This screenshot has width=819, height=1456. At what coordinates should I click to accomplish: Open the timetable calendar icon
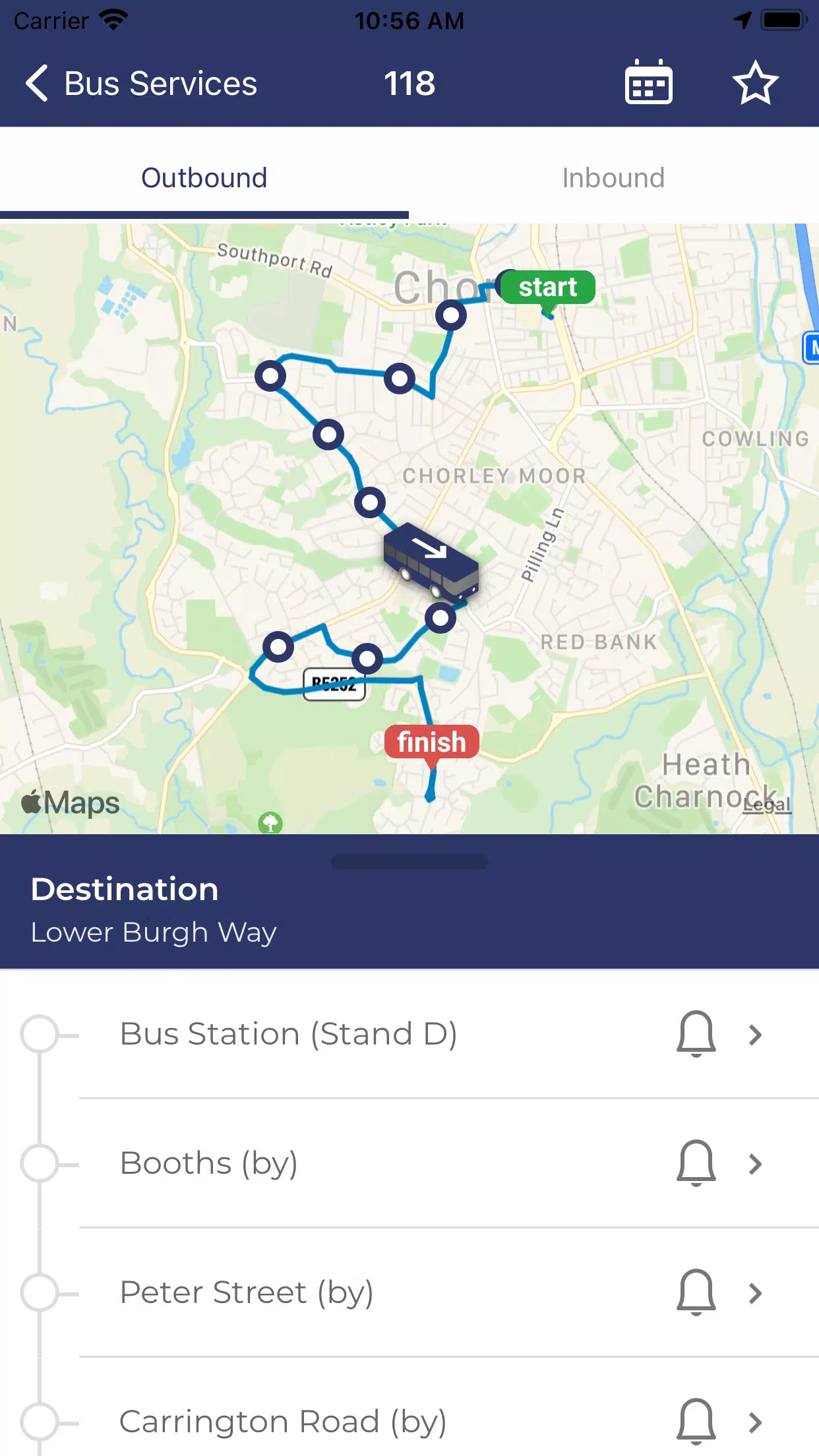[648, 84]
